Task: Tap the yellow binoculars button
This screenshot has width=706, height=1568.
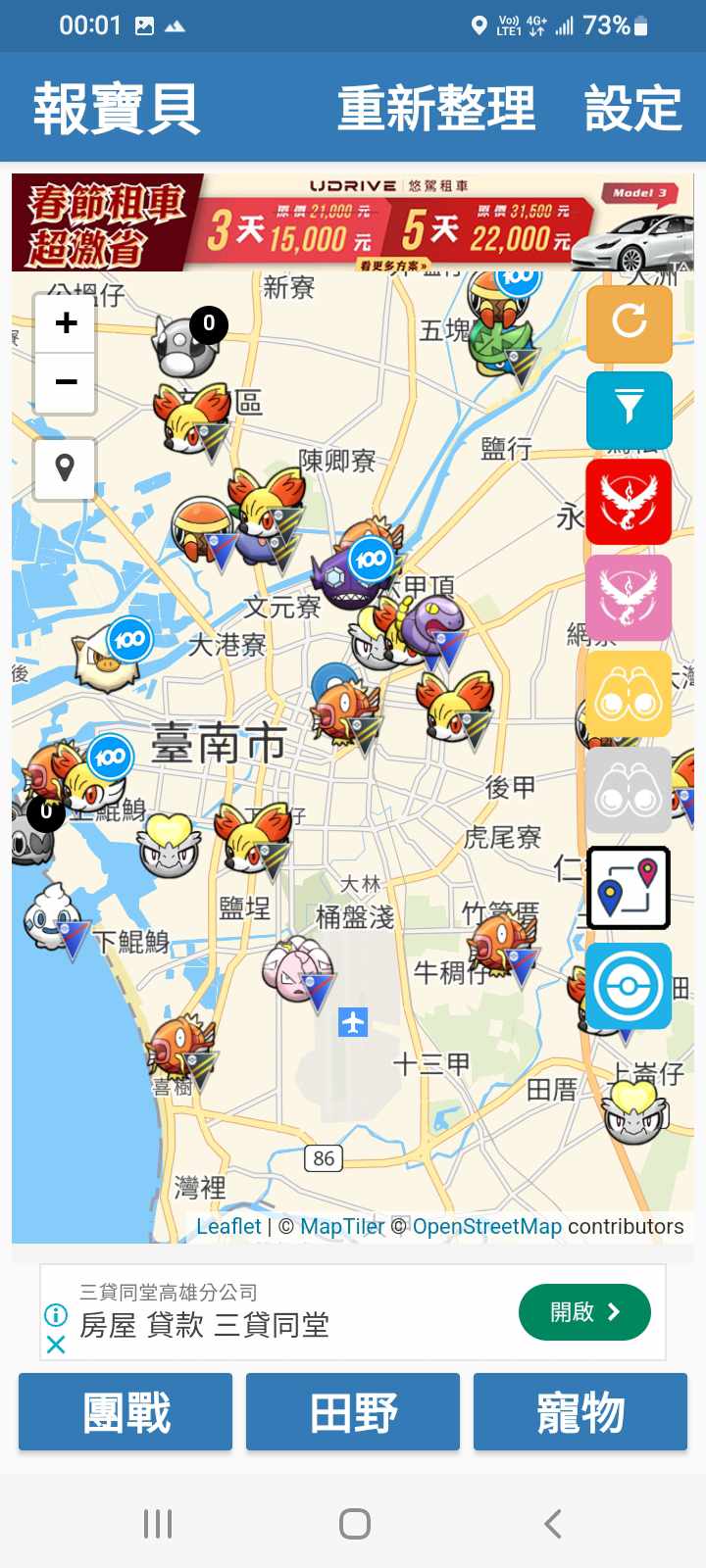Action: [x=629, y=695]
